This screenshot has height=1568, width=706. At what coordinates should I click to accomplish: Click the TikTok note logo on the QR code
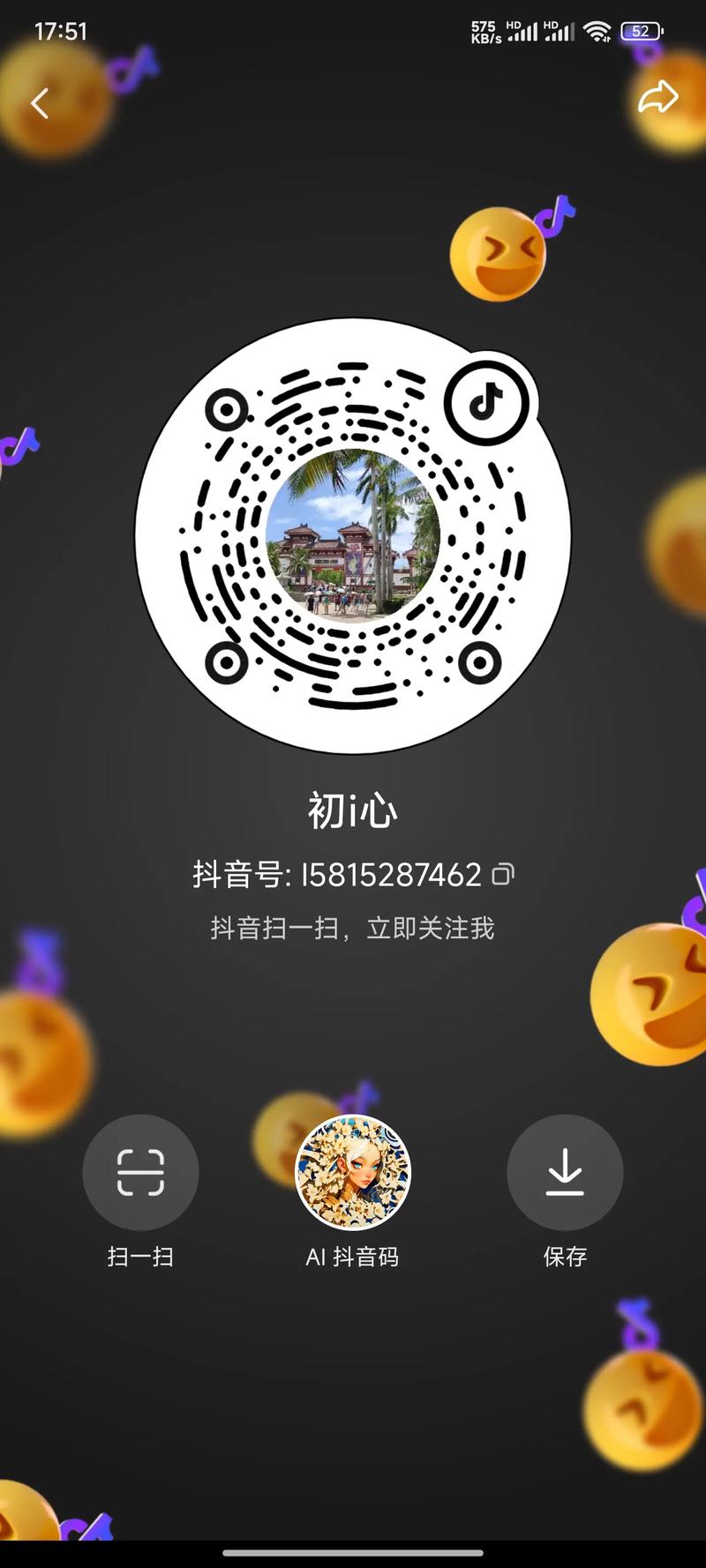coord(488,401)
